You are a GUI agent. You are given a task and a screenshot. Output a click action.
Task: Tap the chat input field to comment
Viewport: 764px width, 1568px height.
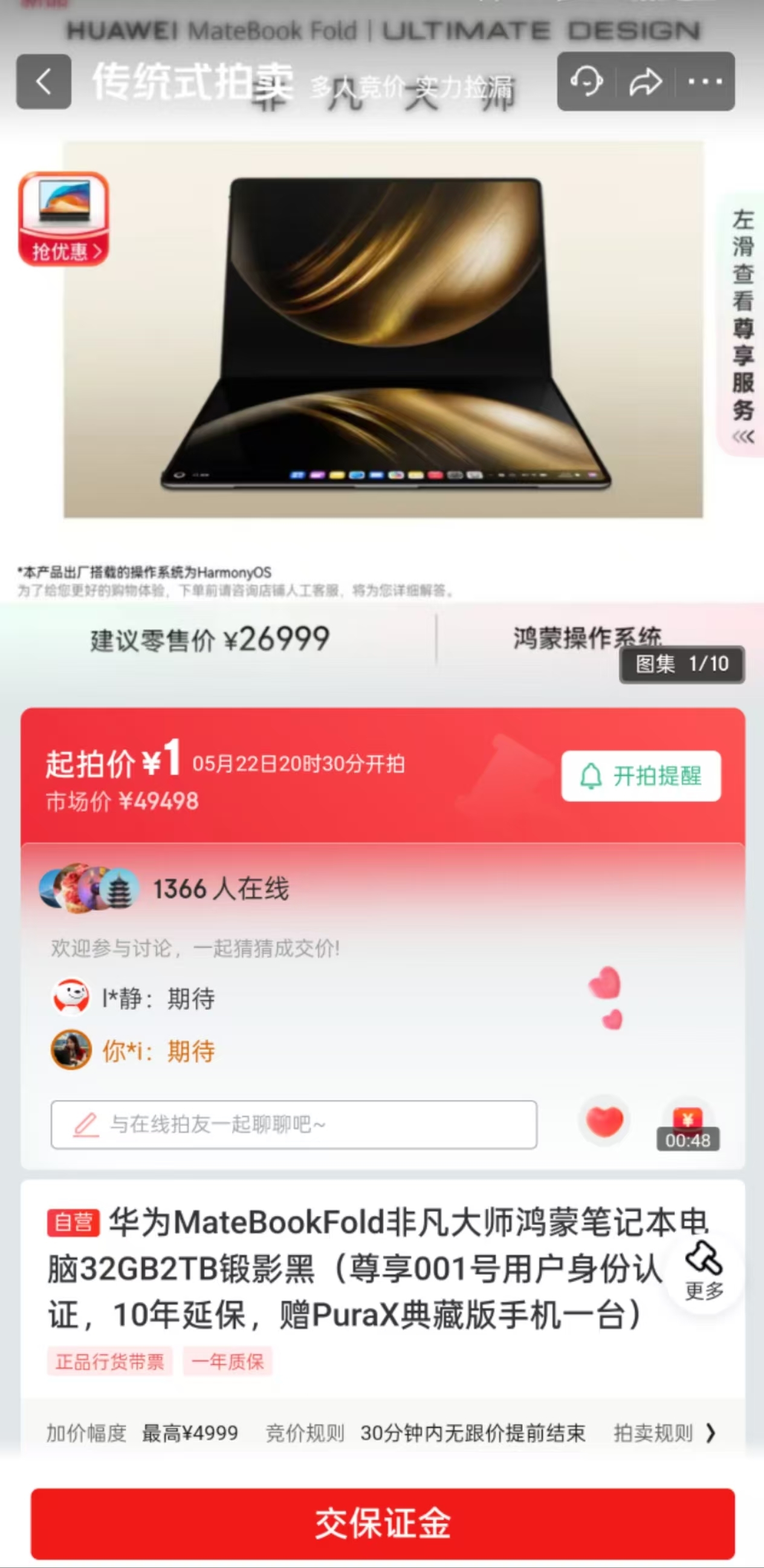pyautogui.click(x=294, y=1125)
